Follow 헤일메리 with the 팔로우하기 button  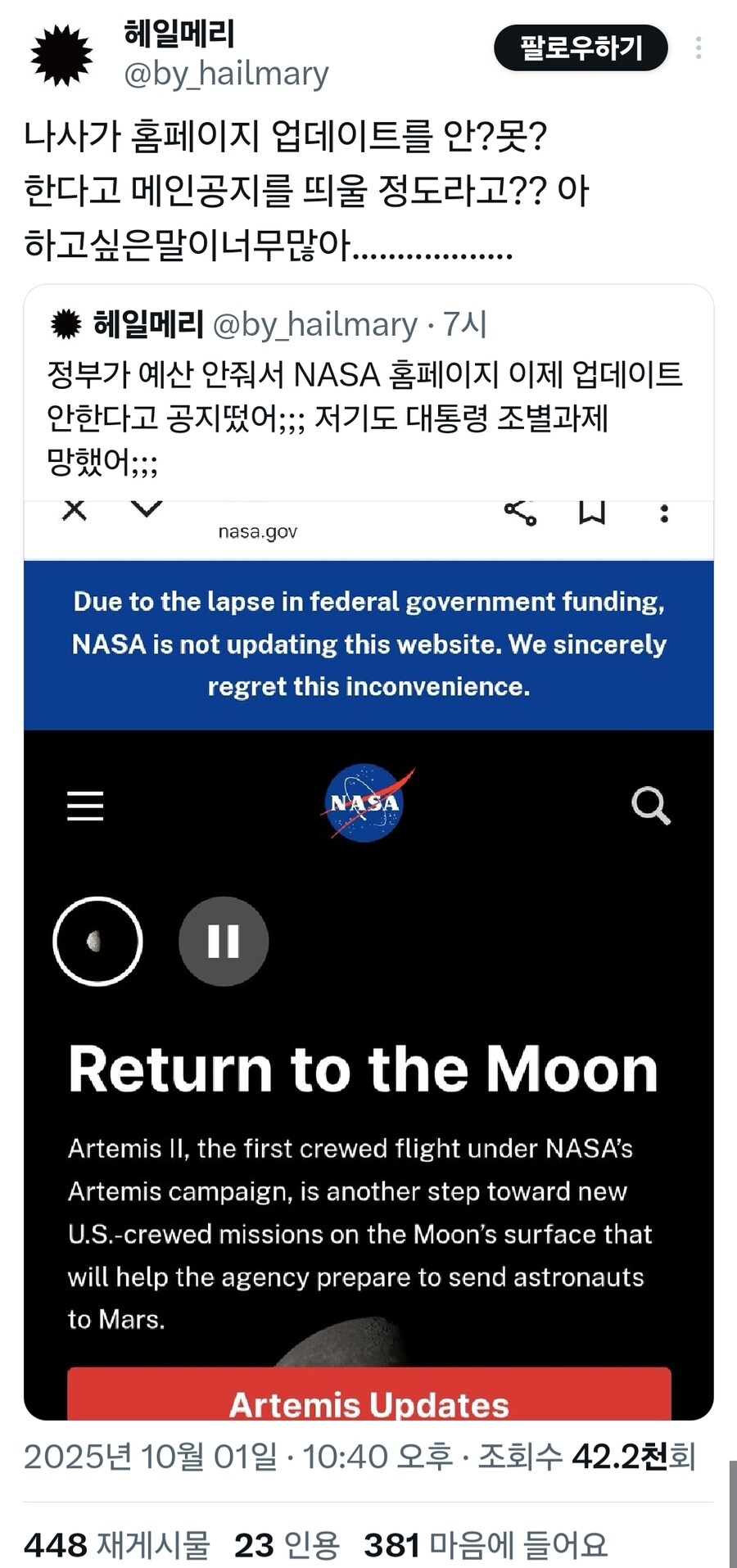coord(581,48)
